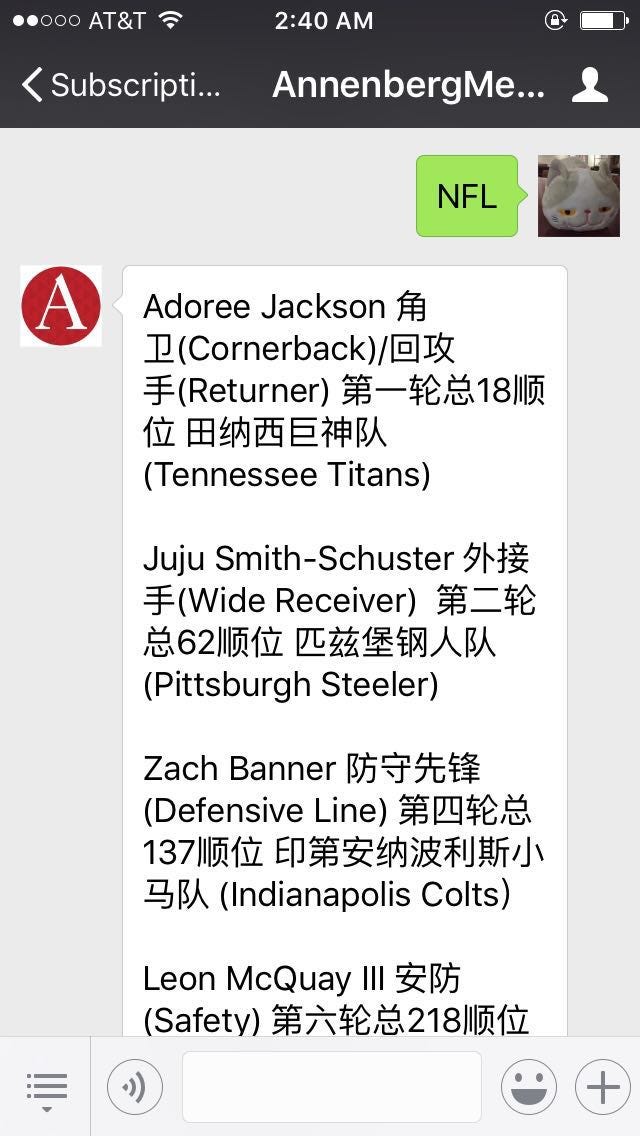
Task: Open the emoji sticker picker
Action: coord(529,1087)
